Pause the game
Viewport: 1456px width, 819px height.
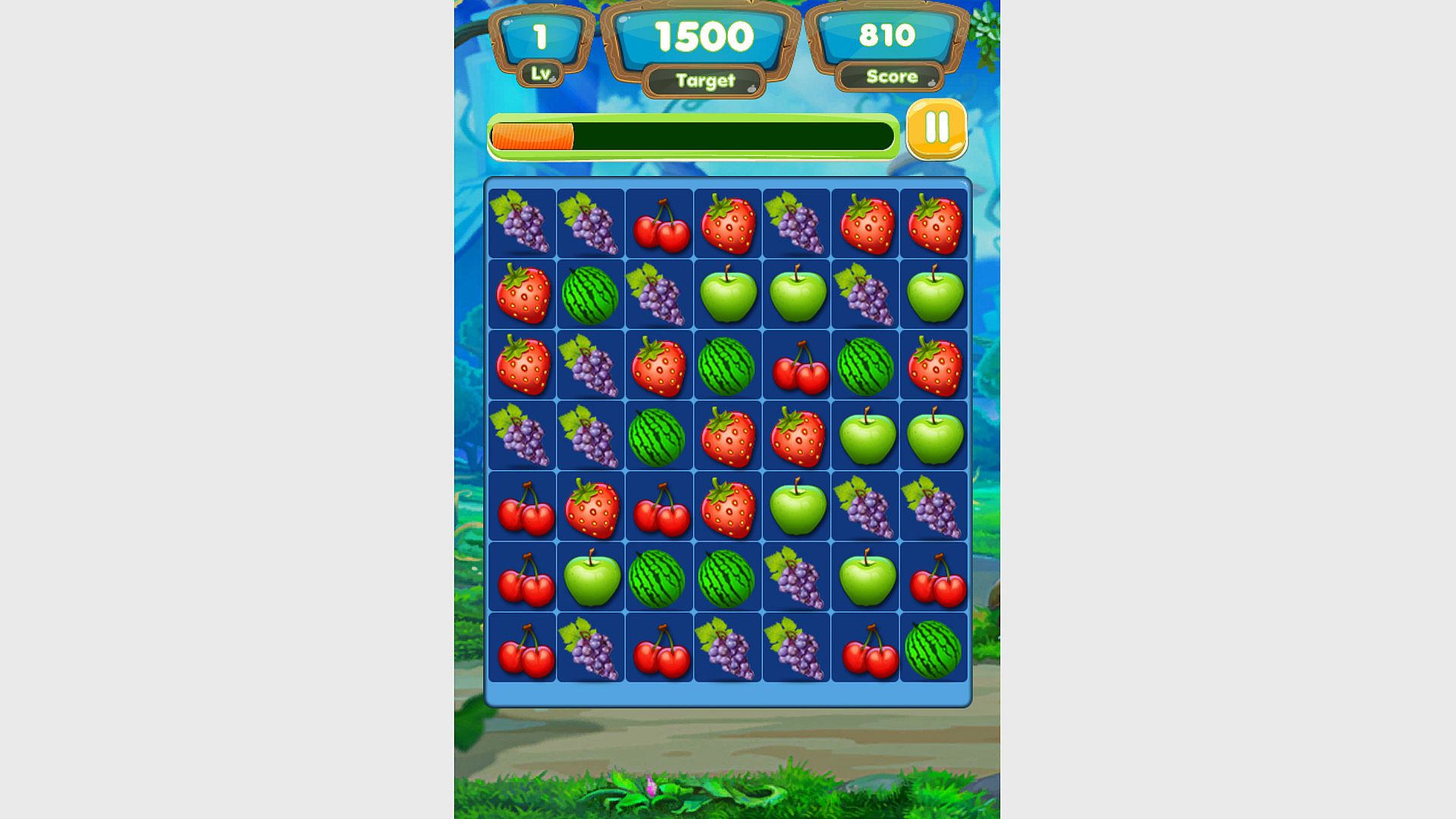[x=937, y=128]
